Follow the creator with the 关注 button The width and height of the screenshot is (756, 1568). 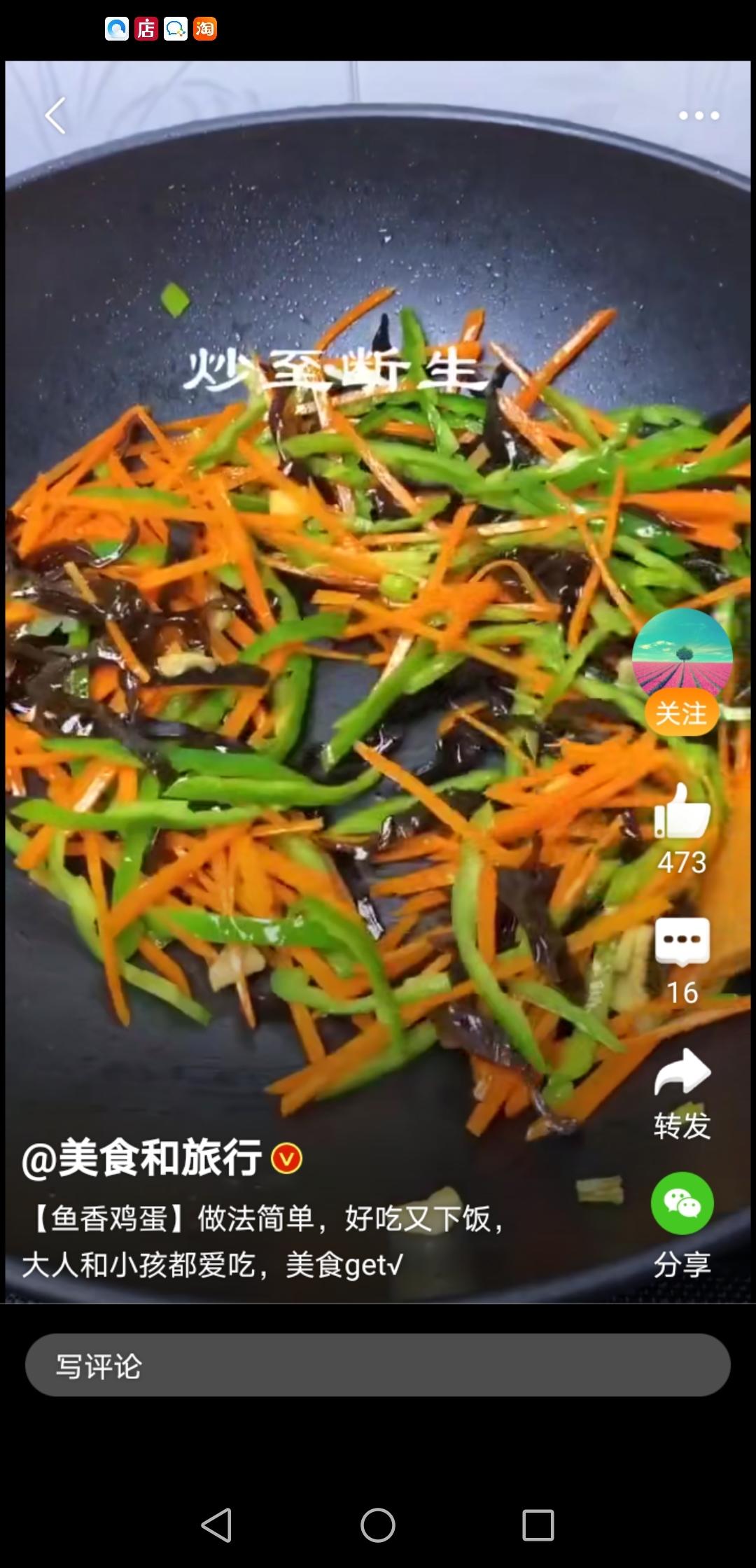[681, 712]
